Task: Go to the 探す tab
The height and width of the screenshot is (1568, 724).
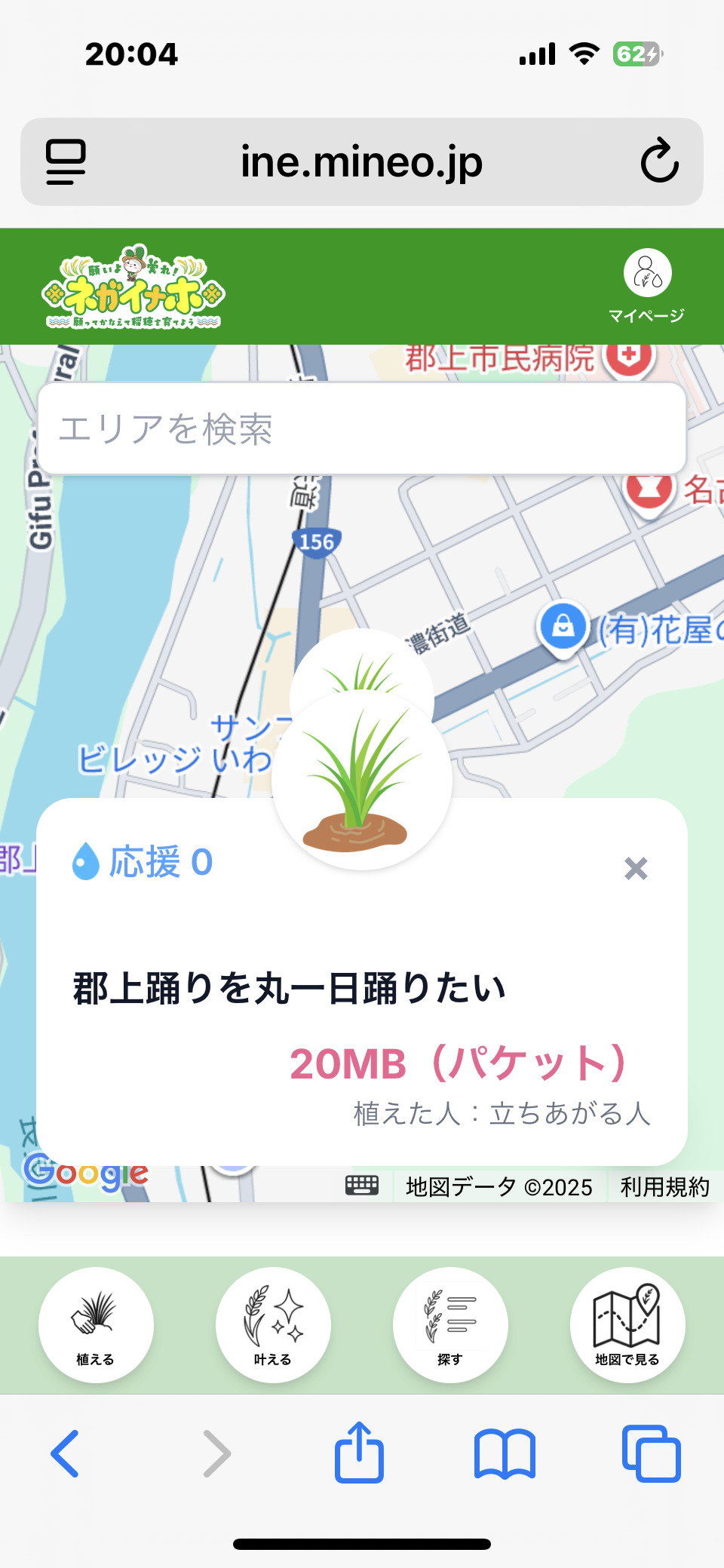Action: tap(450, 1324)
